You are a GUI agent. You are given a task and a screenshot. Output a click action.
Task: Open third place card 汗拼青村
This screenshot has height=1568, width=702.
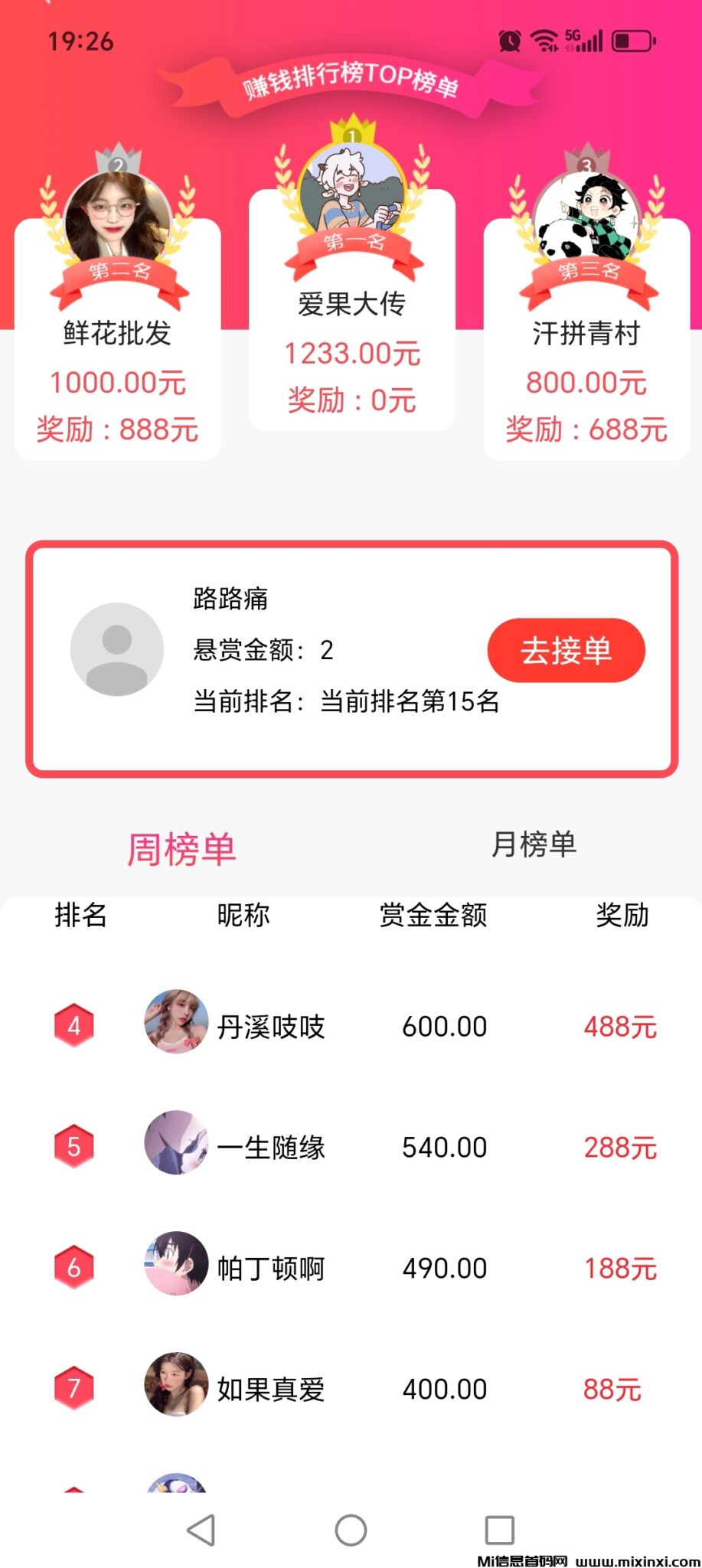pos(586,337)
